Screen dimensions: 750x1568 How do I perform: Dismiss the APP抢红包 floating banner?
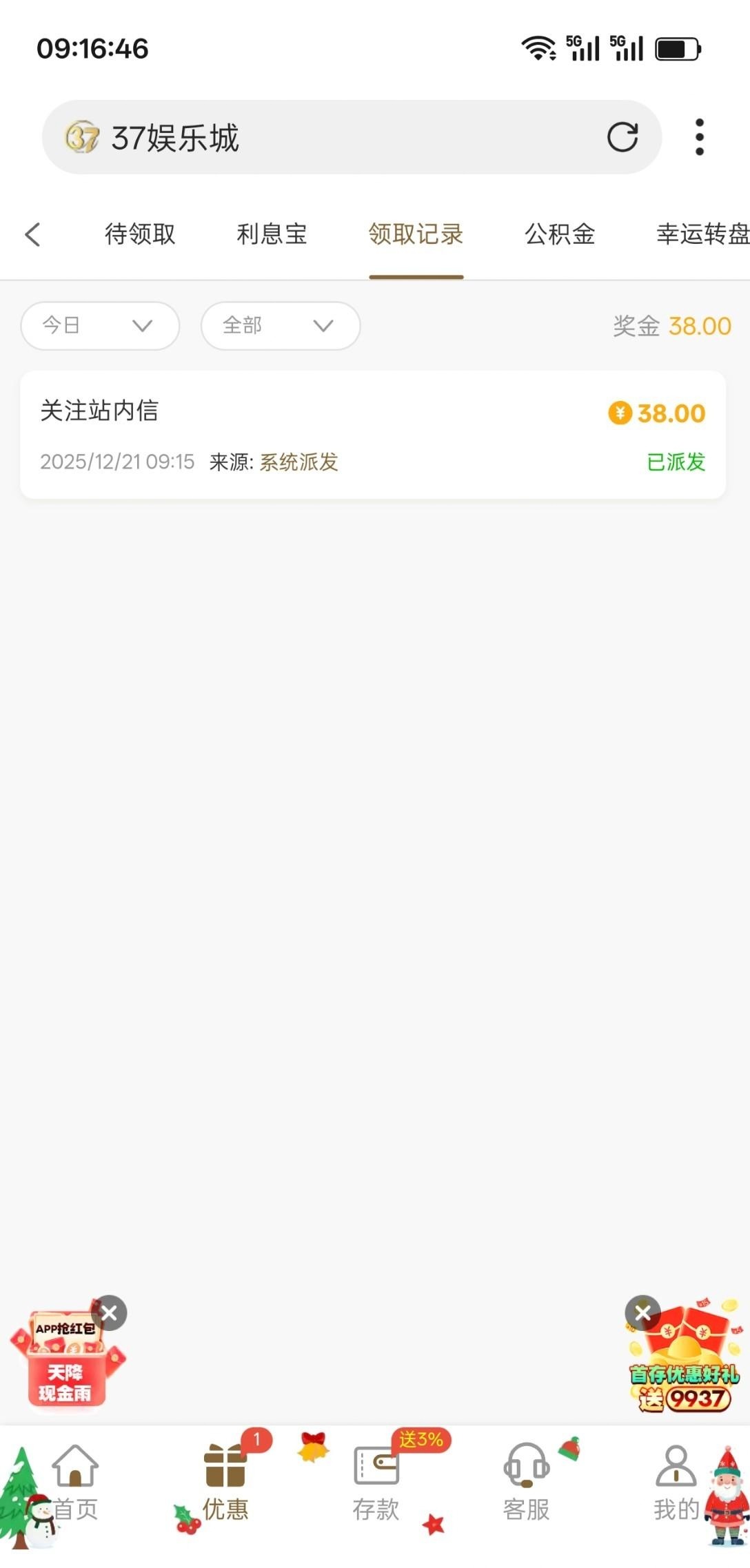109,1313
